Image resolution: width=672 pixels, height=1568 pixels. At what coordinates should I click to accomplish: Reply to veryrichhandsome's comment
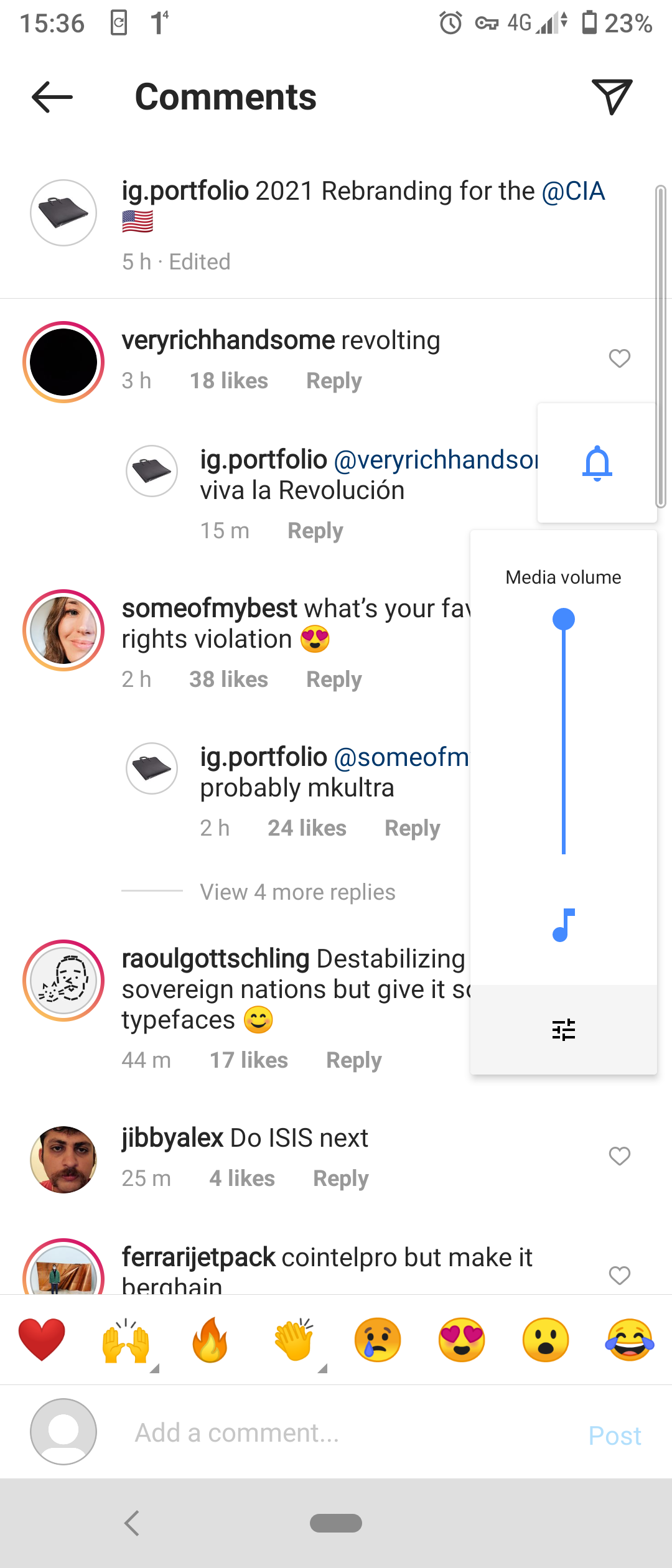334,381
